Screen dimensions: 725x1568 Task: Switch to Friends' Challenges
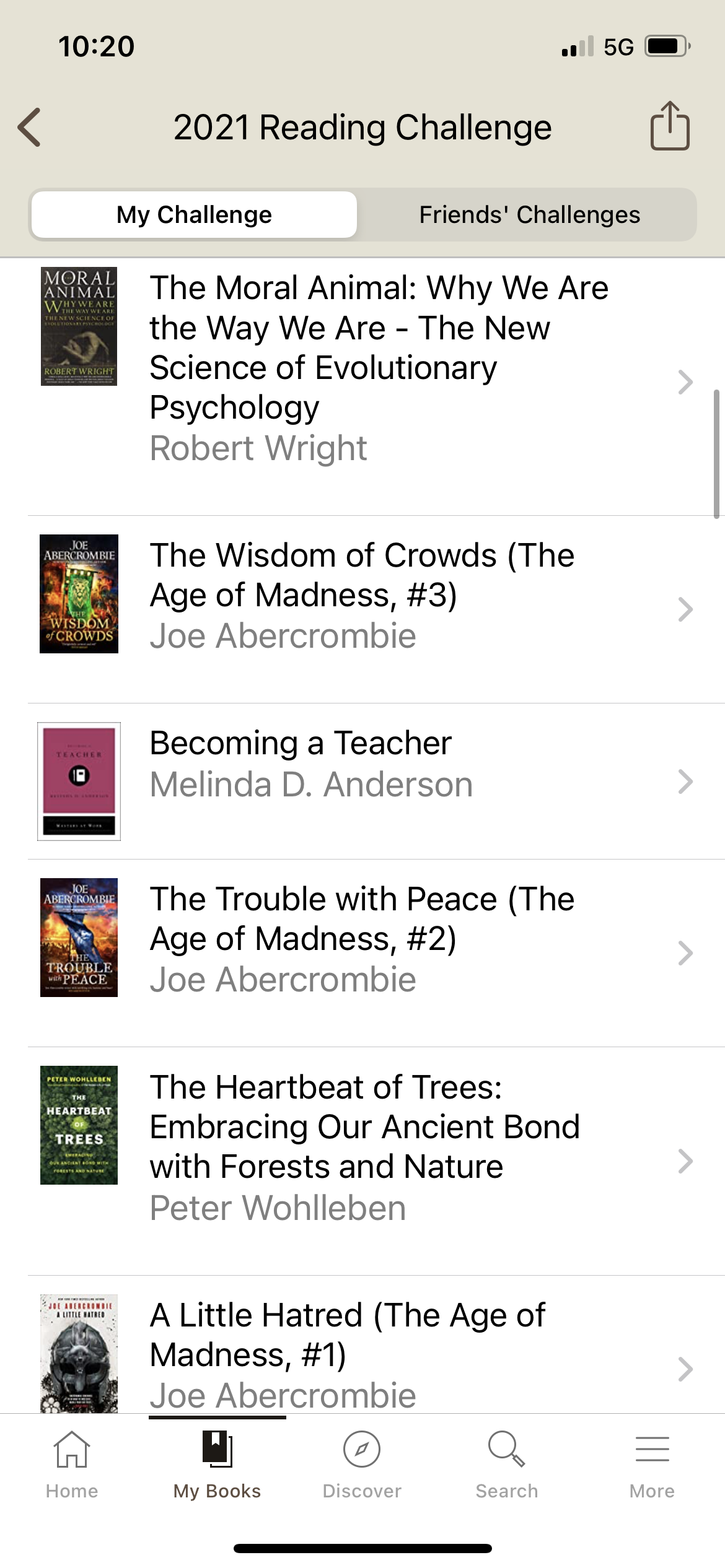(x=529, y=215)
